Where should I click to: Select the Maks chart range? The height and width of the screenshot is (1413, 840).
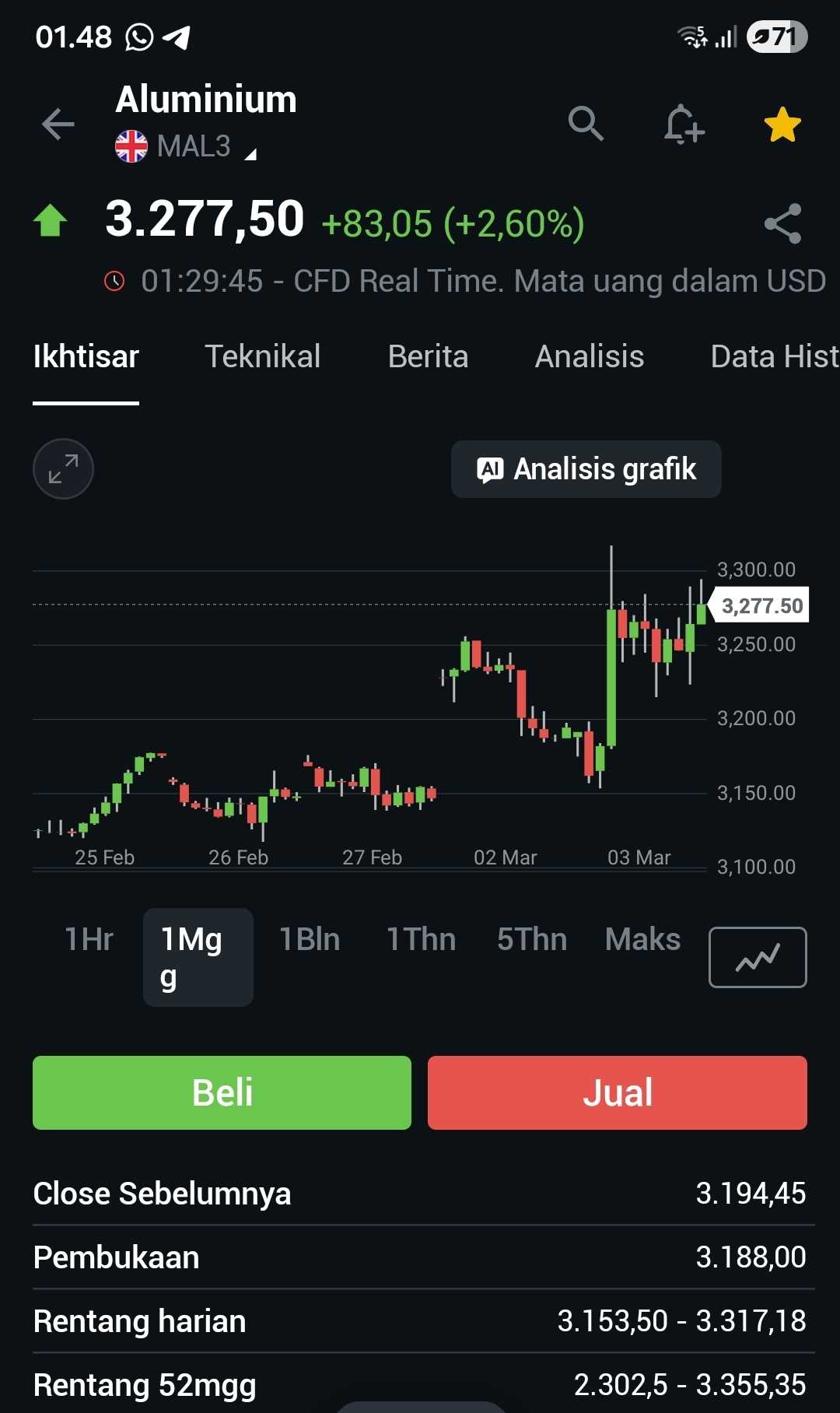point(642,940)
